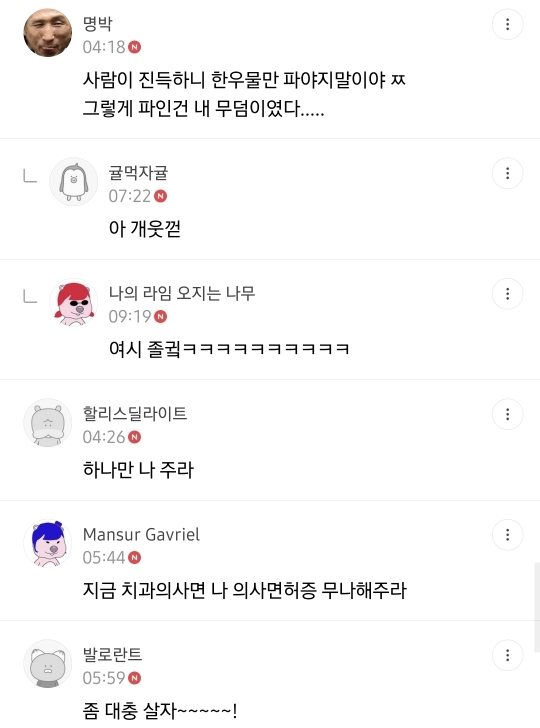Open Mansur Gavriel's profile avatar
Image resolution: width=540 pixels, height=728 pixels.
pos(48,543)
